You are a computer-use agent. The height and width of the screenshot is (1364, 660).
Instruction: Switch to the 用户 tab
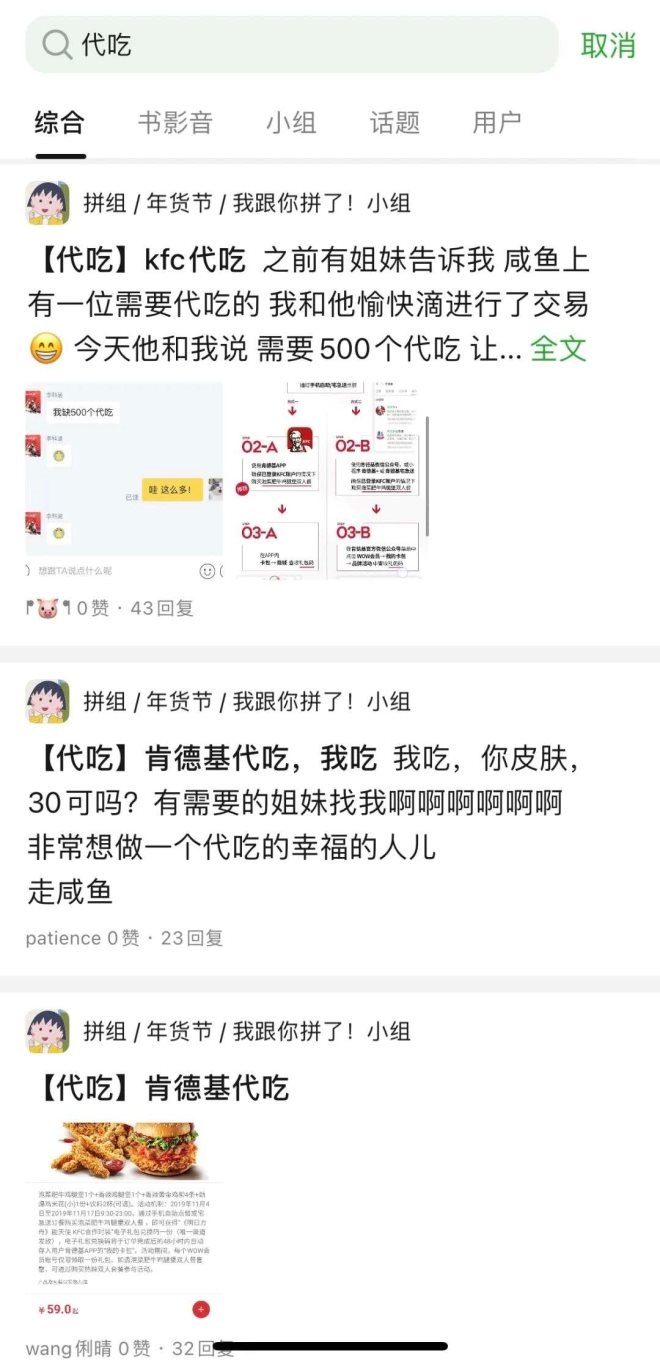497,123
